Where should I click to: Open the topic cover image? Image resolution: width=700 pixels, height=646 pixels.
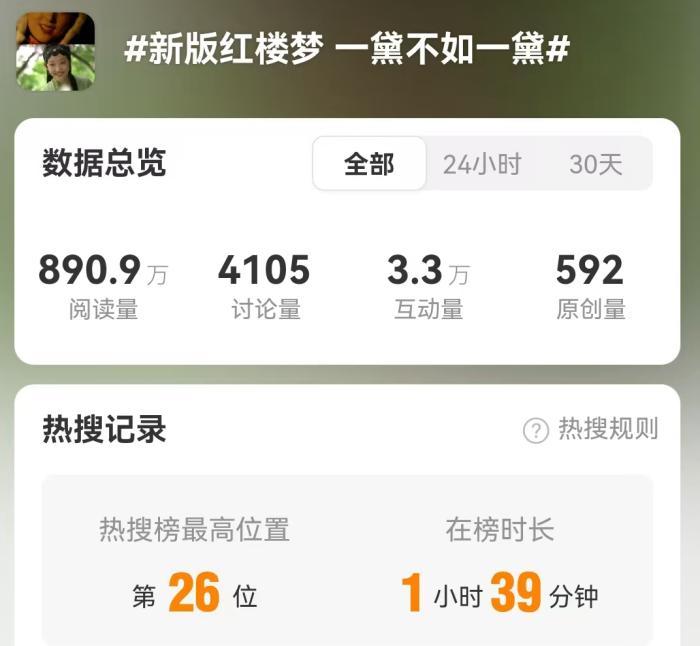click(56, 52)
